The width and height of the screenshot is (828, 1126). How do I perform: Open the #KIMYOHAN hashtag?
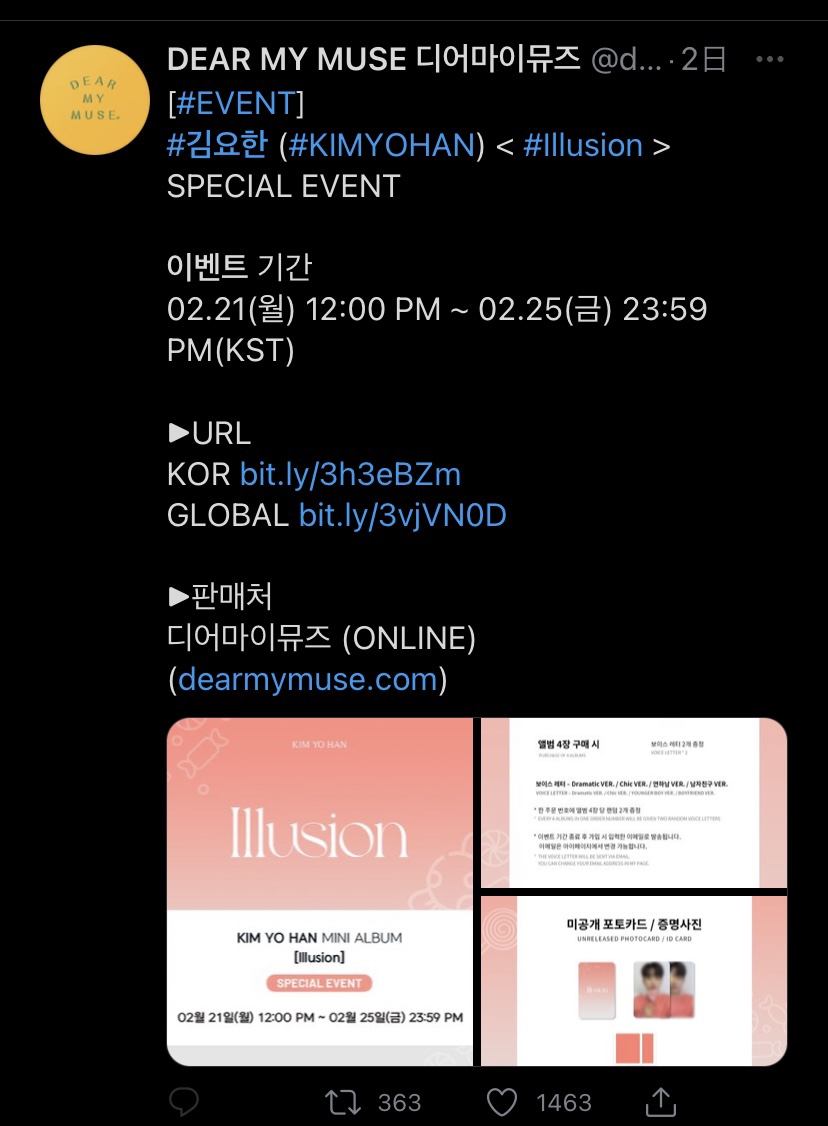[x=381, y=145]
